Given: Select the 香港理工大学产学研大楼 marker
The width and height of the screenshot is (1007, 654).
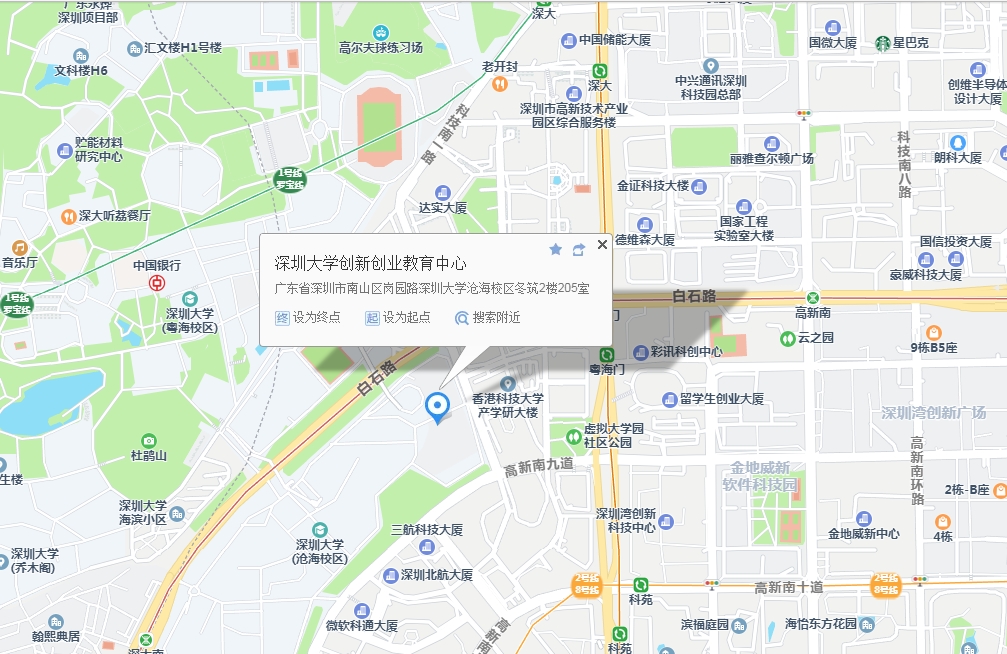Looking at the screenshot, I should pos(508,384).
